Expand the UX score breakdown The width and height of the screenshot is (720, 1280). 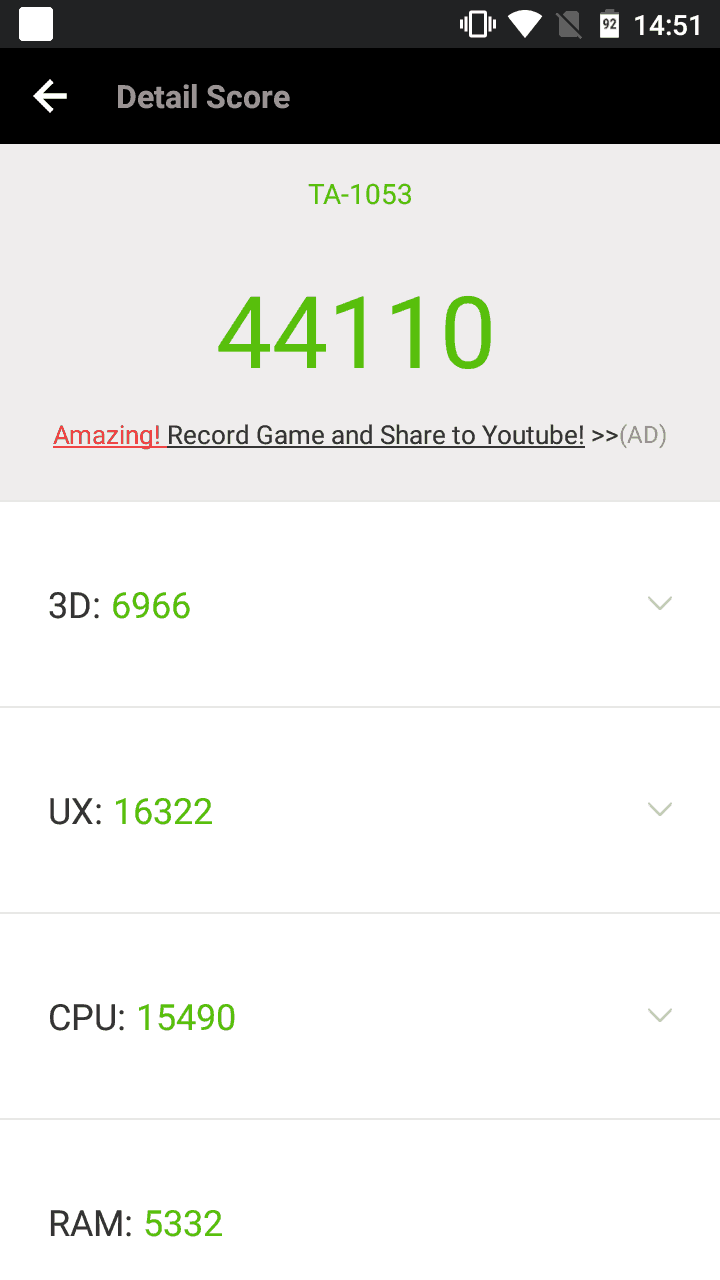pyautogui.click(x=659, y=810)
